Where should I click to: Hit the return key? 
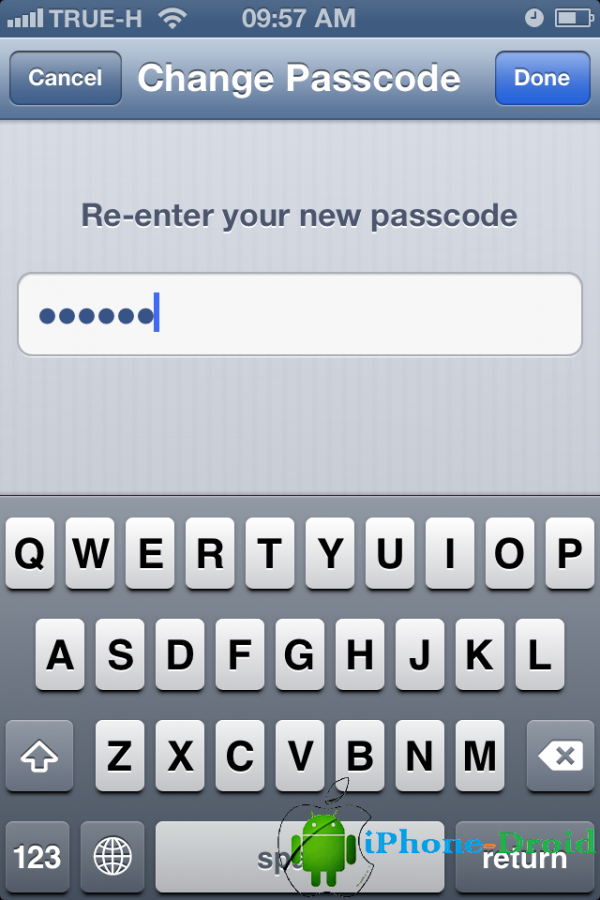coord(524,857)
